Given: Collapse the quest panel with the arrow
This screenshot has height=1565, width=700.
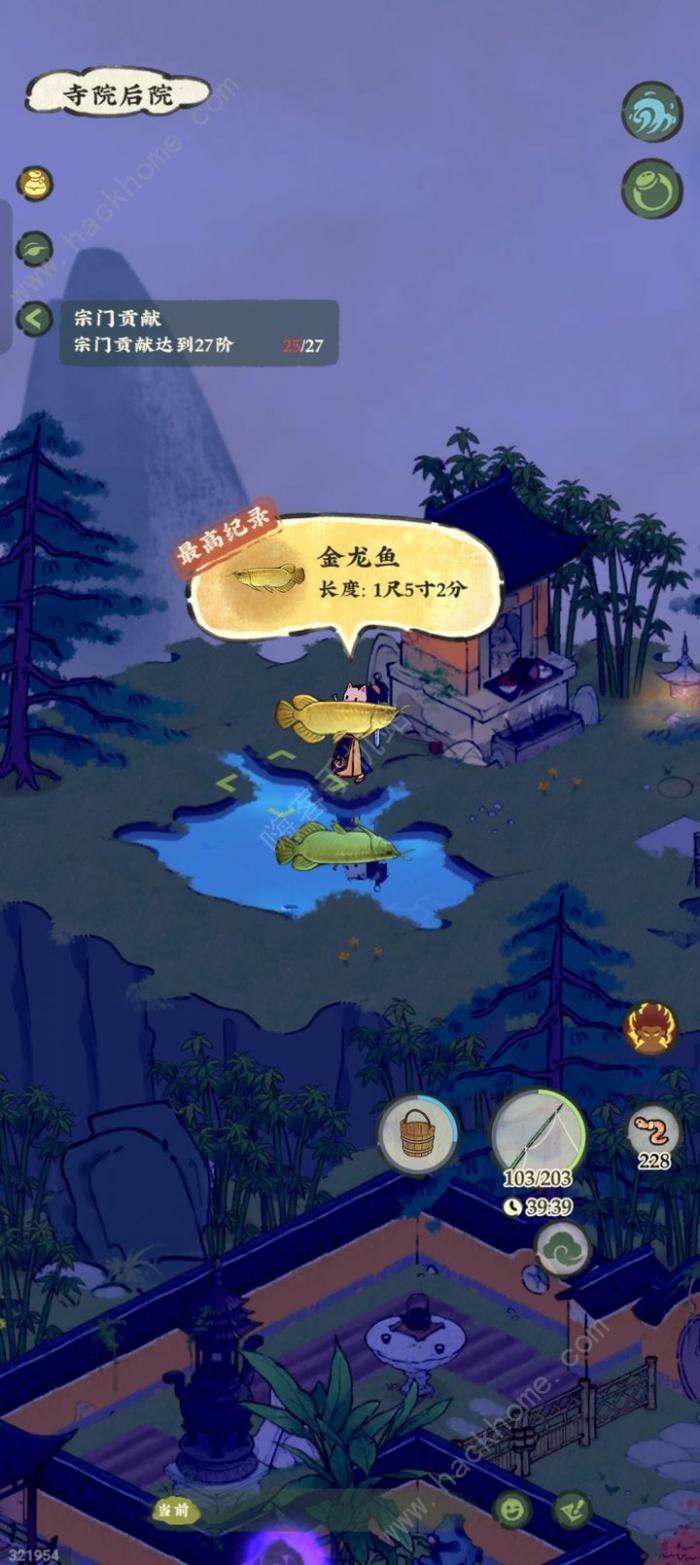Looking at the screenshot, I should click(x=34, y=319).
